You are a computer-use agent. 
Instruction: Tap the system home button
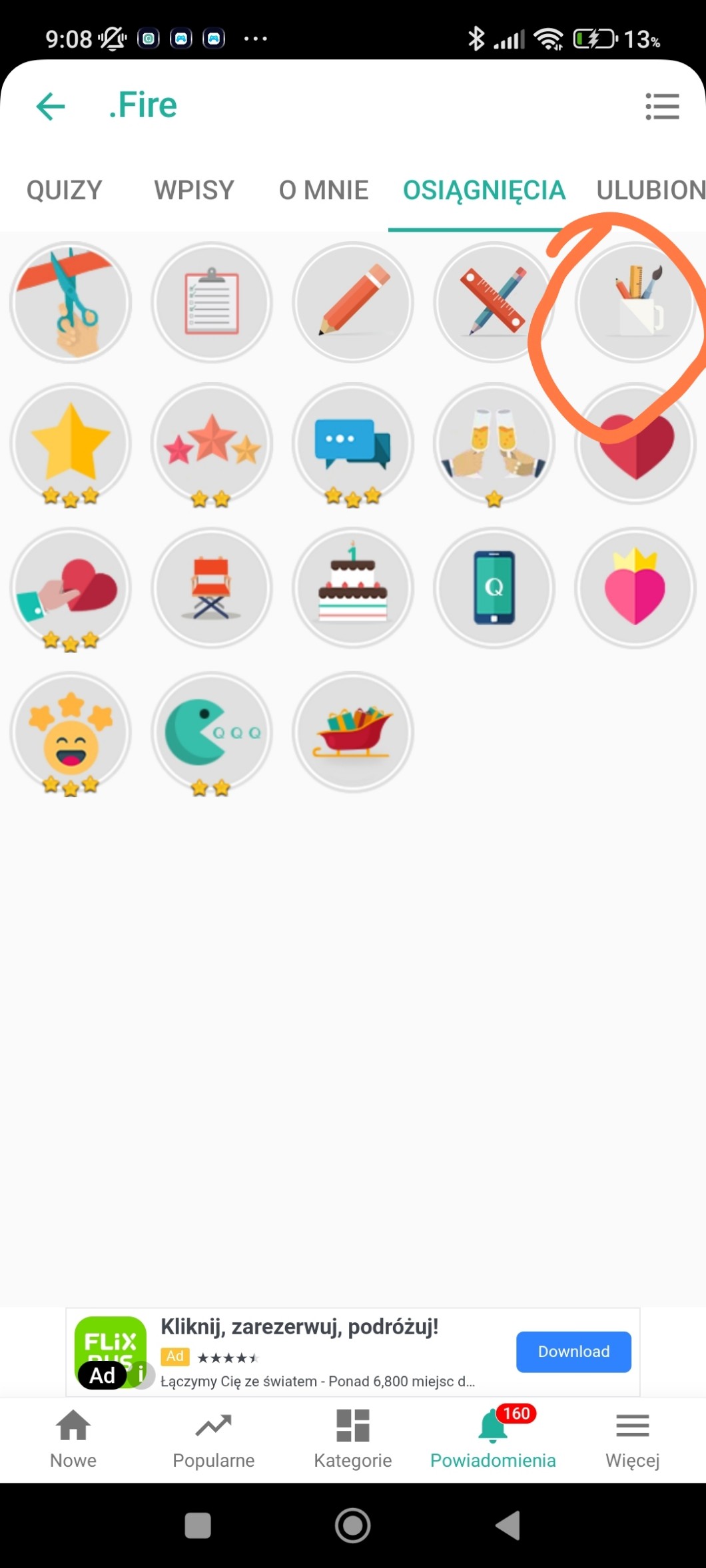pyautogui.click(x=353, y=1525)
